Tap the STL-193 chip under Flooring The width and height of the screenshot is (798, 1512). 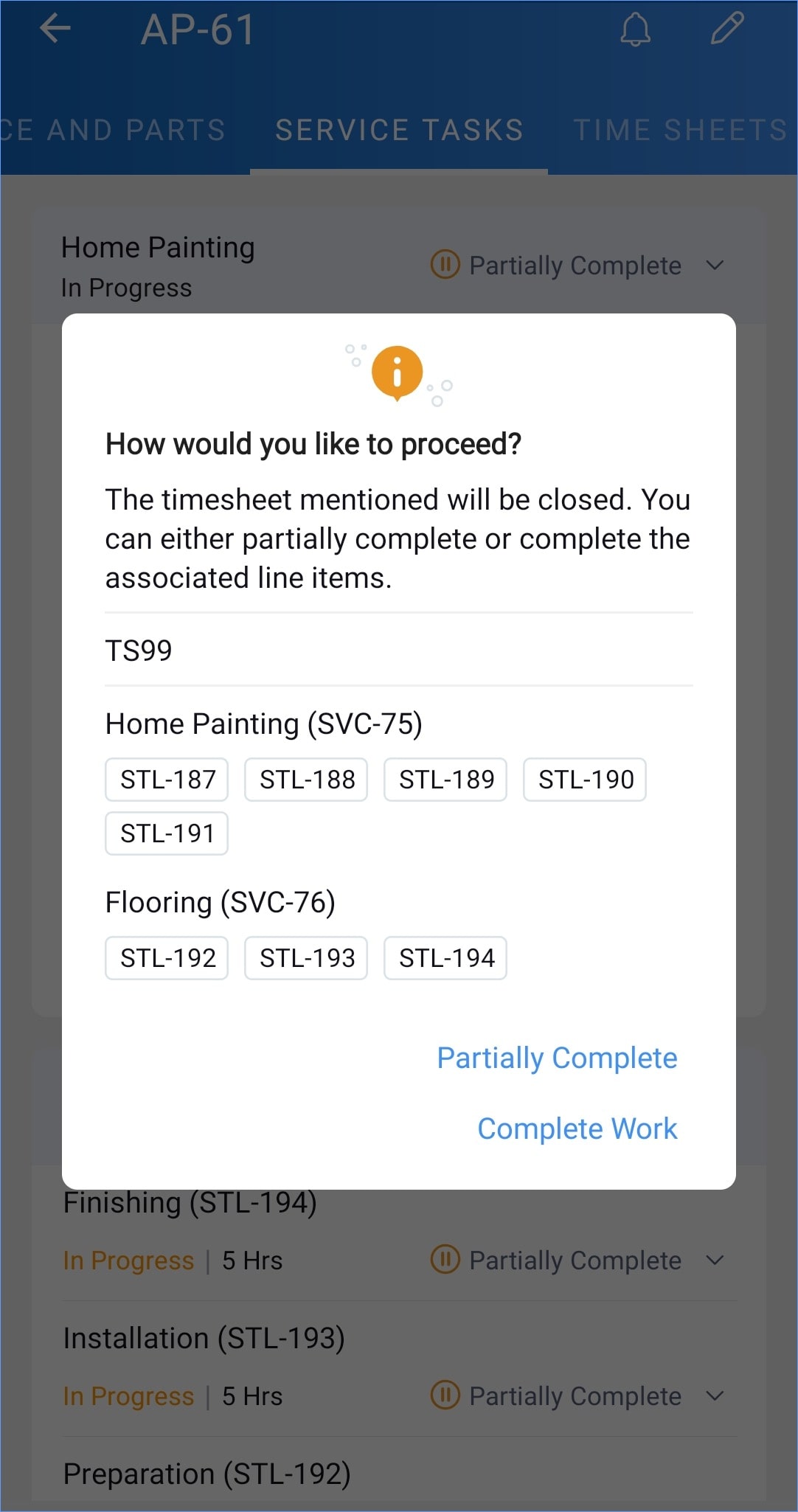click(x=306, y=958)
